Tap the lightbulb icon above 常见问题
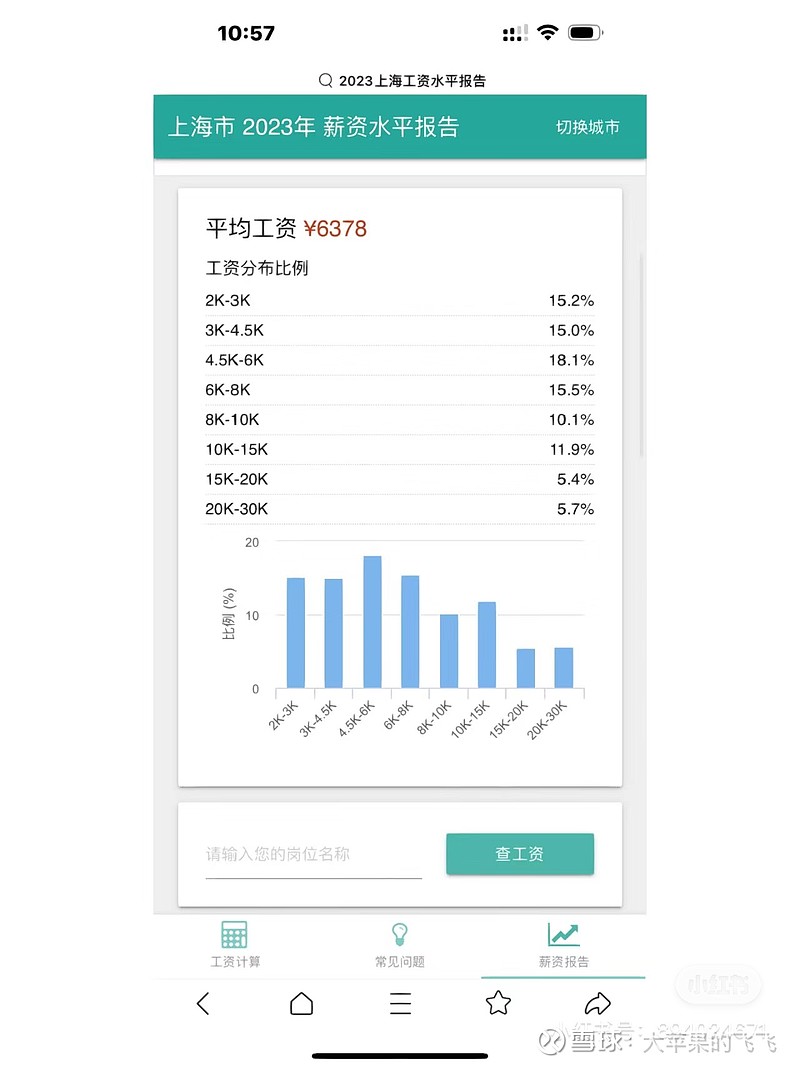 pos(400,932)
